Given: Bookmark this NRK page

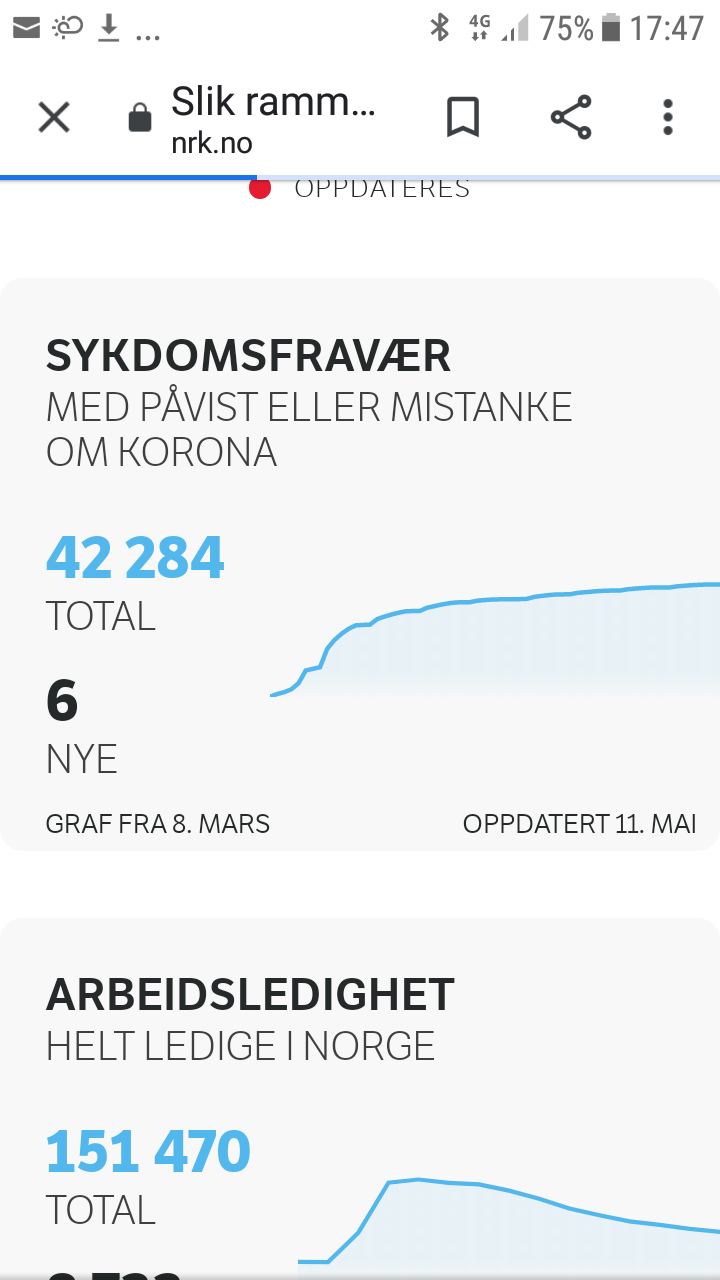Looking at the screenshot, I should (462, 118).
